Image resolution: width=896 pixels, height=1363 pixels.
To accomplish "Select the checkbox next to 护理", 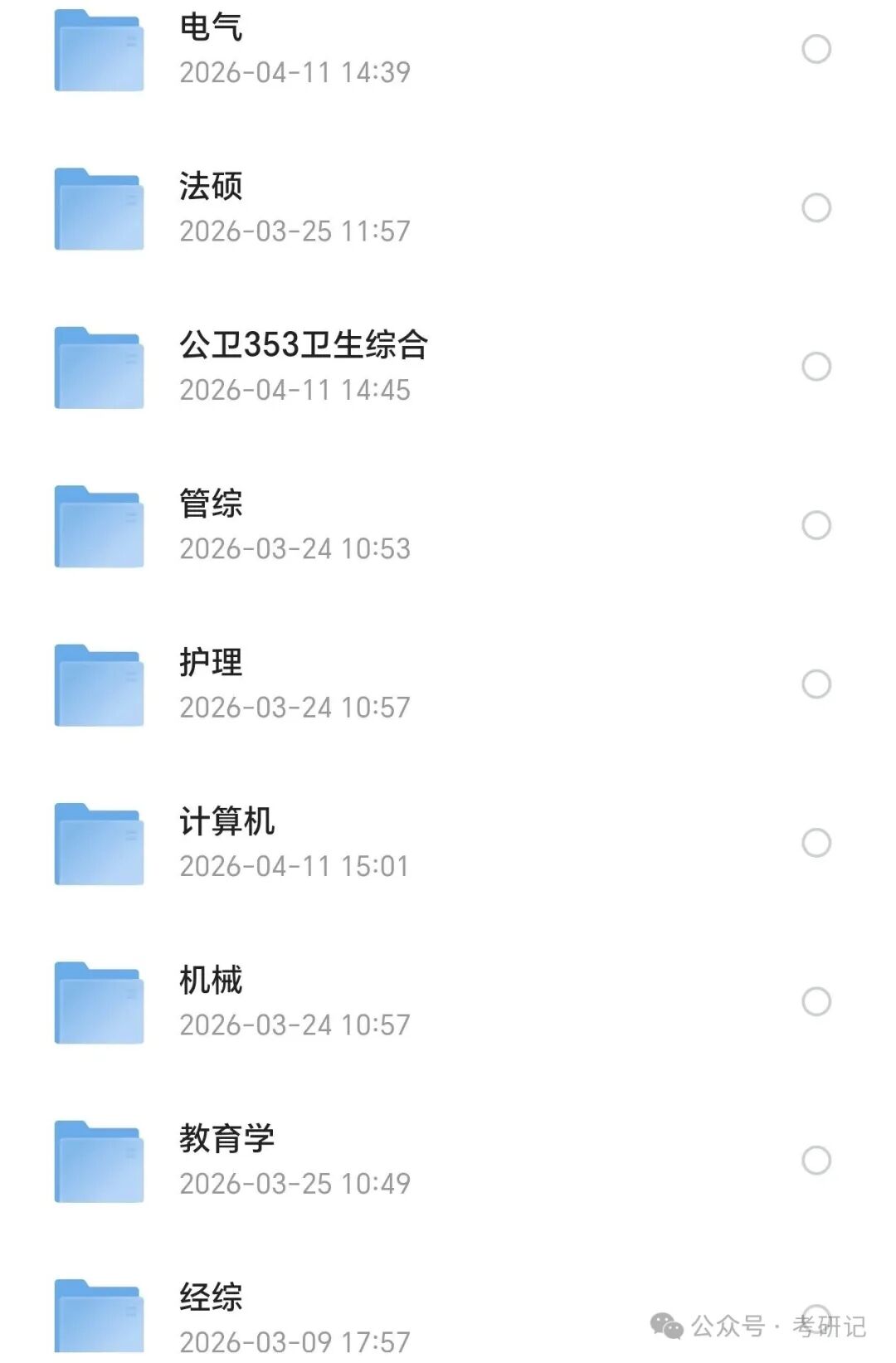I will click(x=816, y=684).
